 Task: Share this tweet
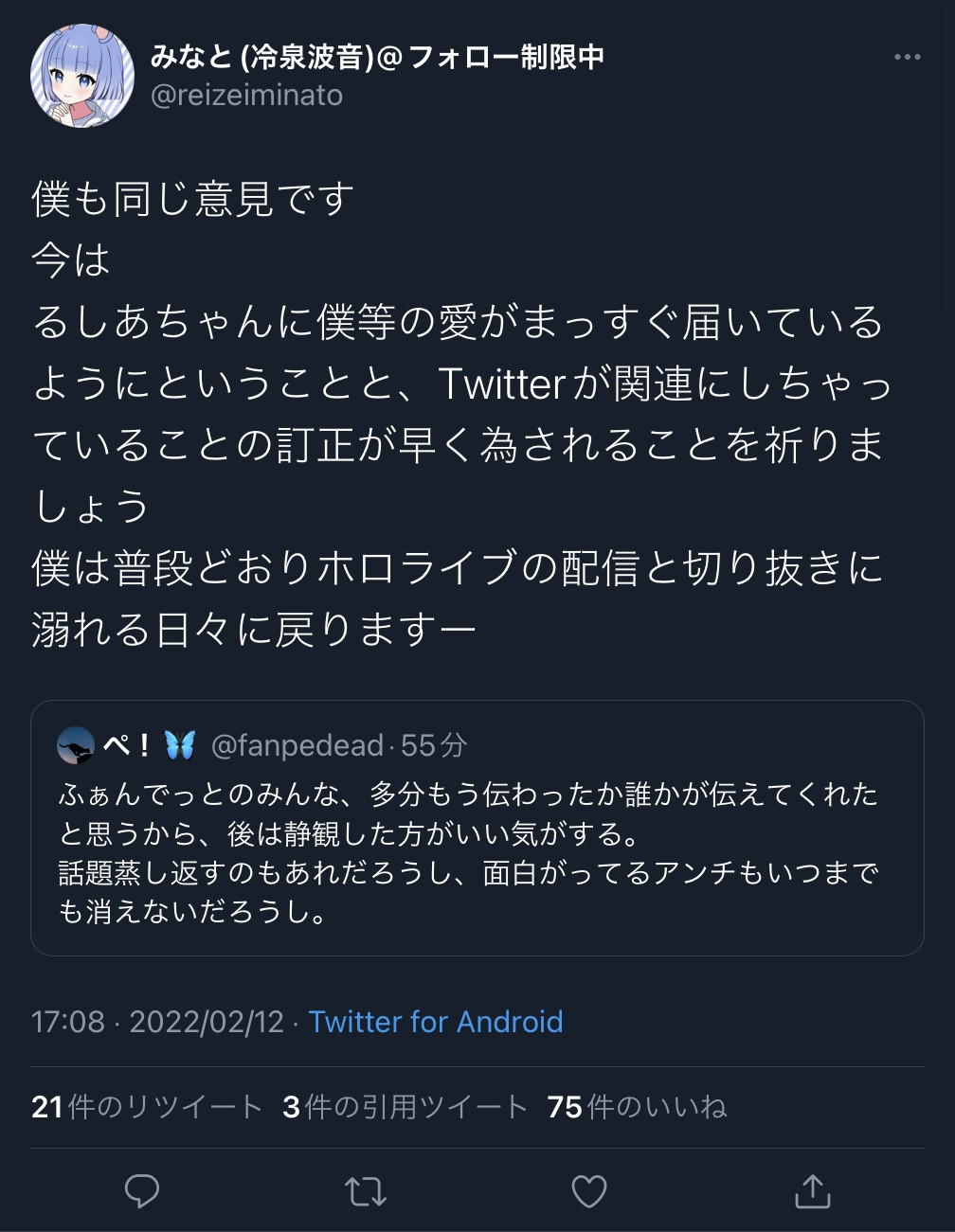[x=812, y=1190]
